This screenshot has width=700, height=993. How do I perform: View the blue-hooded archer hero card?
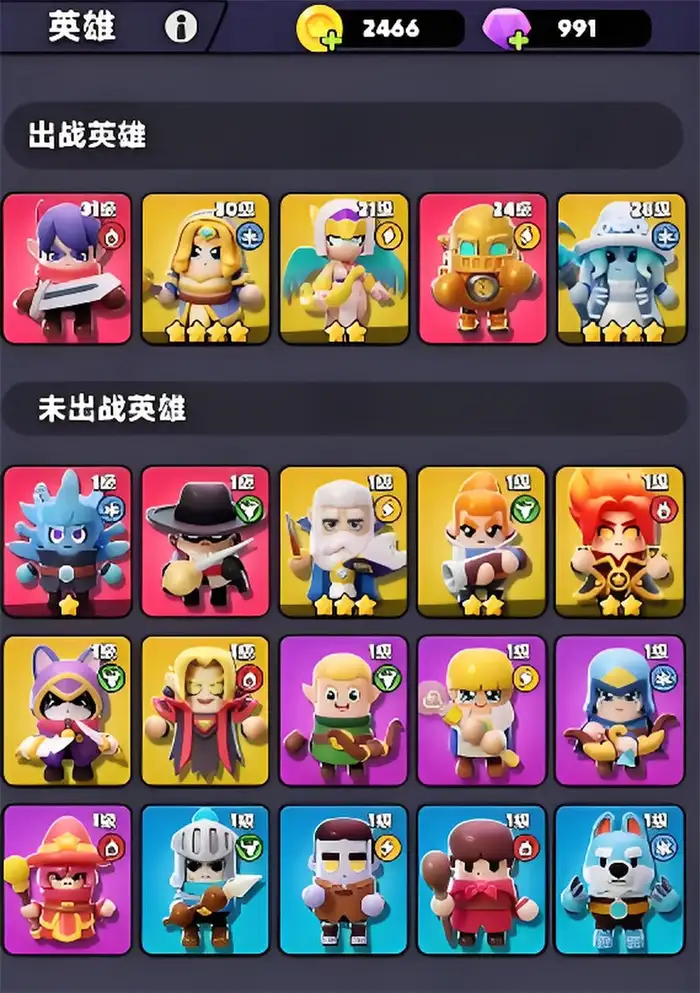(621, 710)
